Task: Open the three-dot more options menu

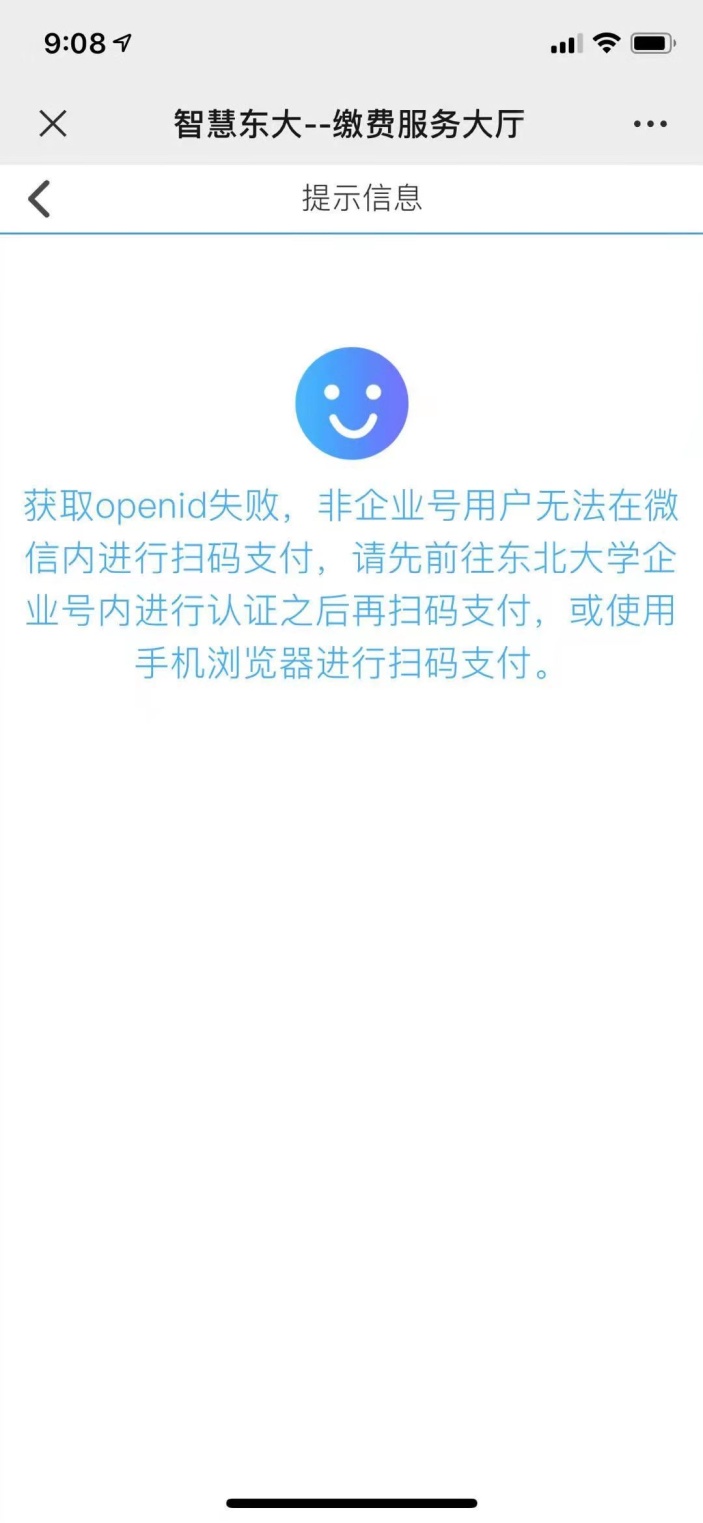Action: point(650,124)
